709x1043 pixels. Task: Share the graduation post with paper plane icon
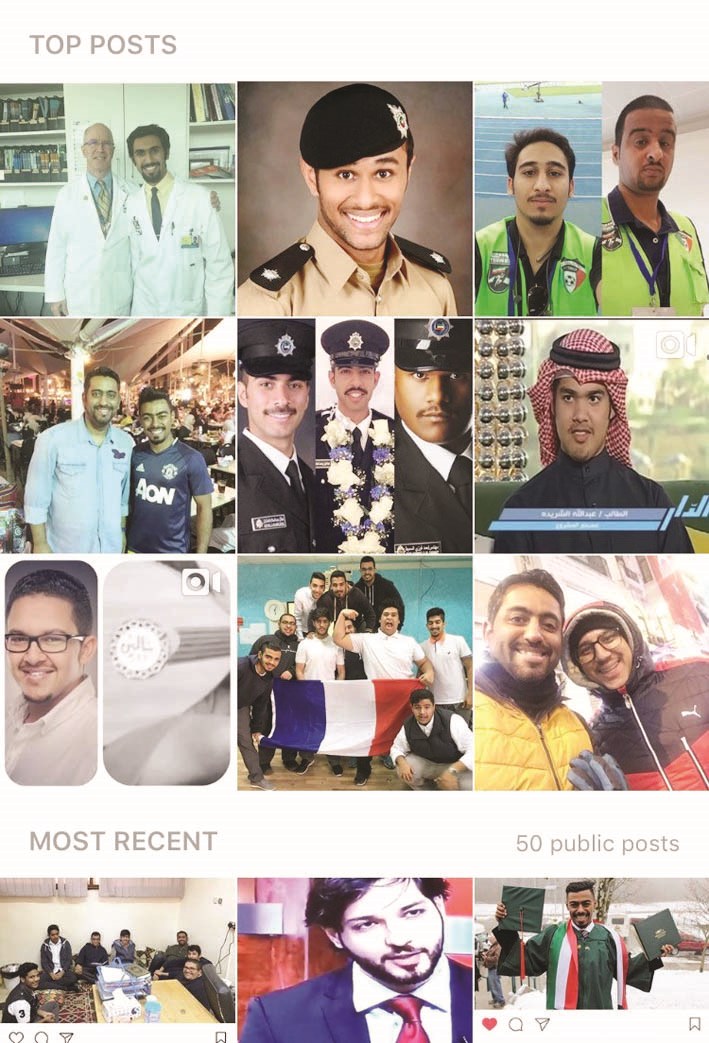pyautogui.click(x=542, y=1025)
